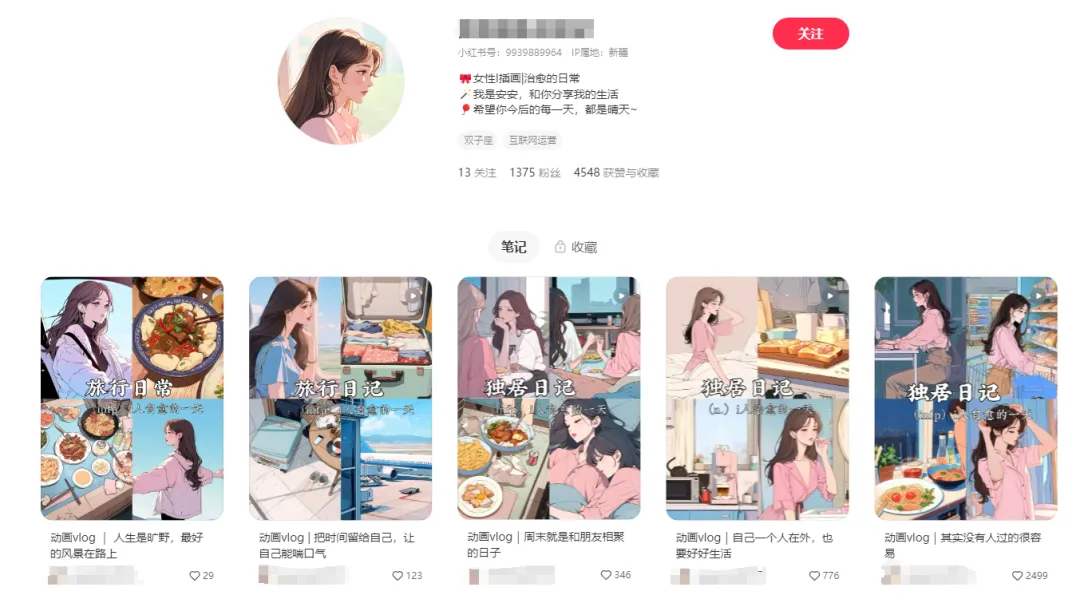This screenshot has height=611, width=1080.
Task: Open the 人生是旷野 vlog note
Action: tap(132, 398)
